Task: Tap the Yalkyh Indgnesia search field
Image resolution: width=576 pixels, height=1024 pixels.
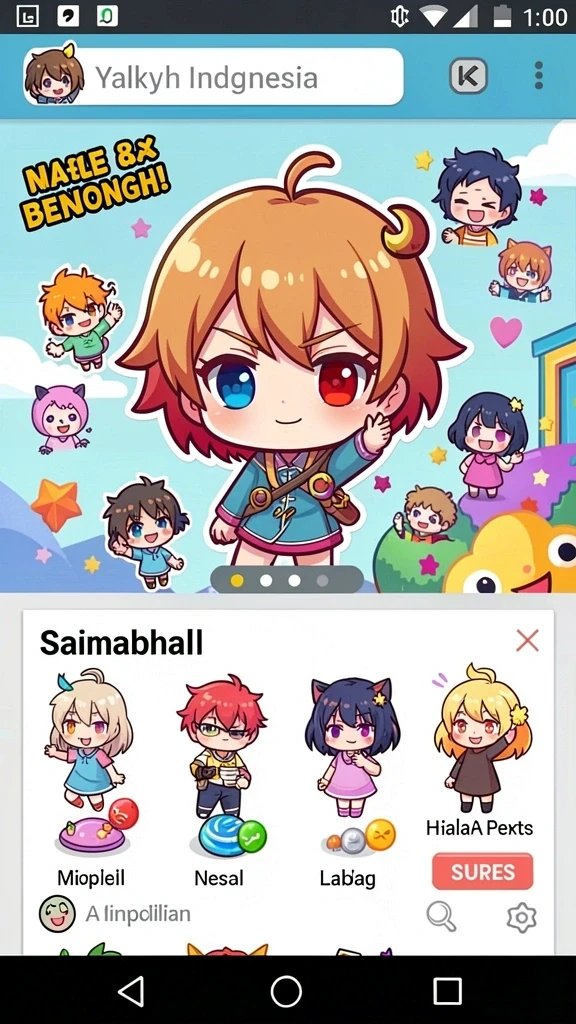Action: (214, 76)
